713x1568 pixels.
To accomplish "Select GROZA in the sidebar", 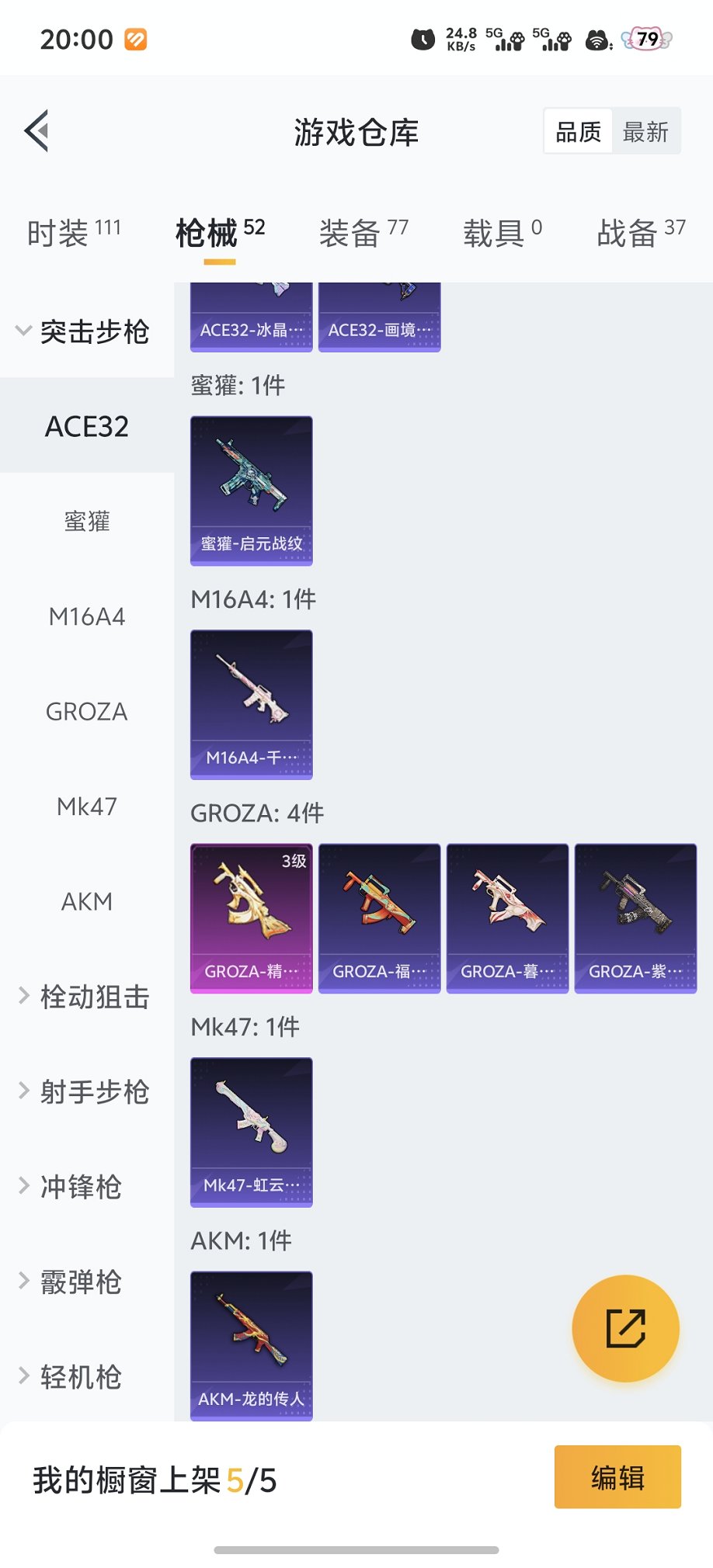I will click(x=86, y=711).
